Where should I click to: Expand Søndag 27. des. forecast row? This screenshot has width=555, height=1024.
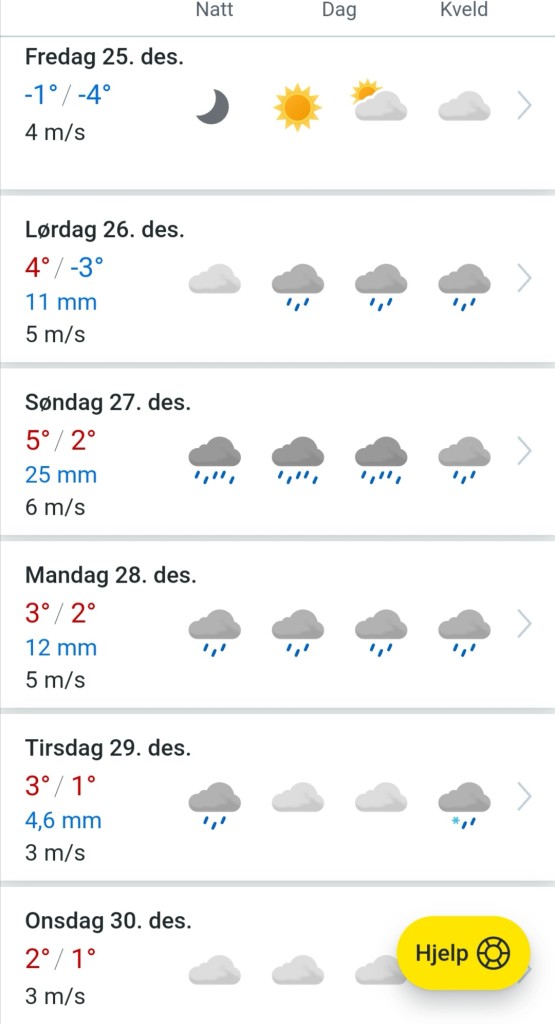[278, 452]
